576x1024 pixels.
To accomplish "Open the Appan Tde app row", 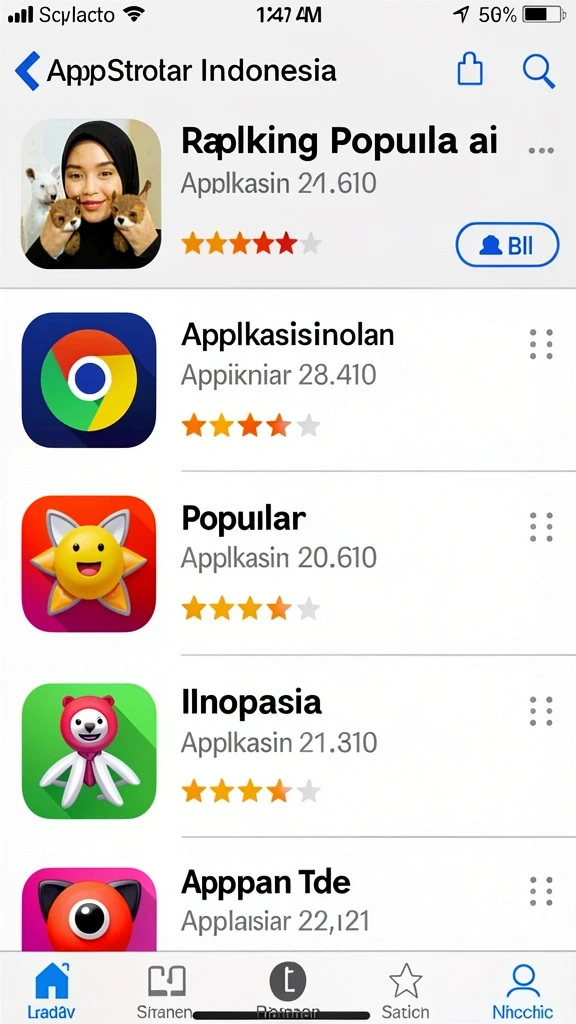I will [288, 894].
